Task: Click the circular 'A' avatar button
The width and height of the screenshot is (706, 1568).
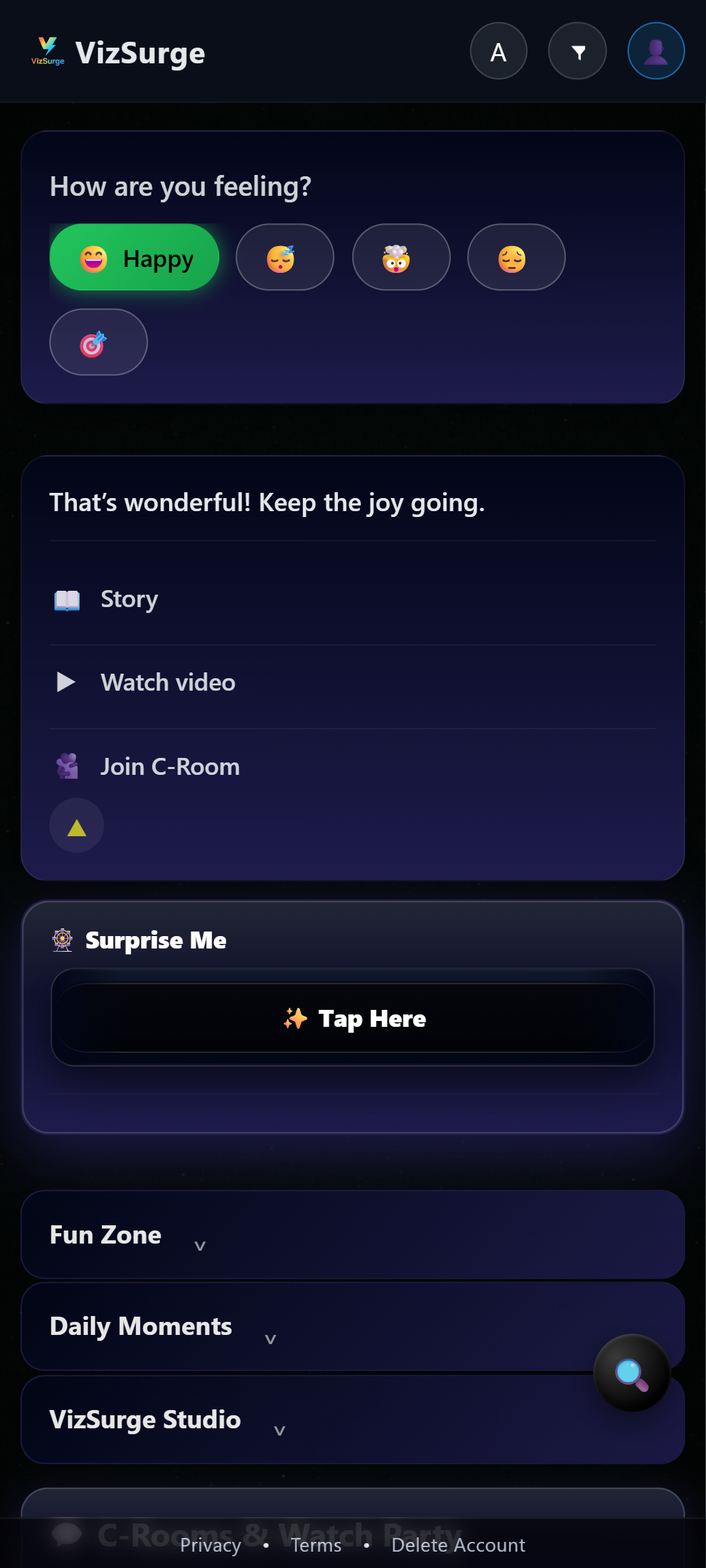Action: [499, 50]
